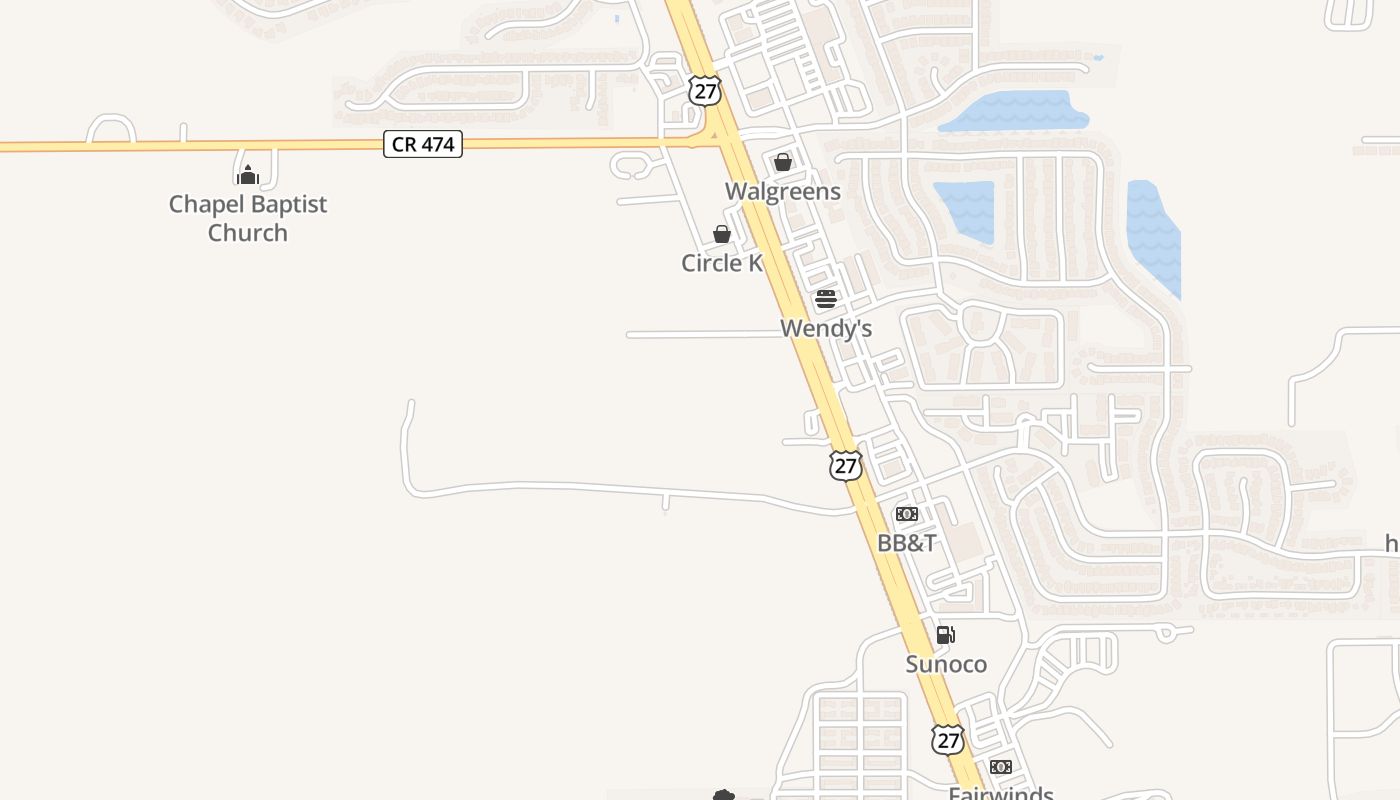Open the Sunoco gas station marker
Screen dimensions: 1400x800
pyautogui.click(x=946, y=635)
